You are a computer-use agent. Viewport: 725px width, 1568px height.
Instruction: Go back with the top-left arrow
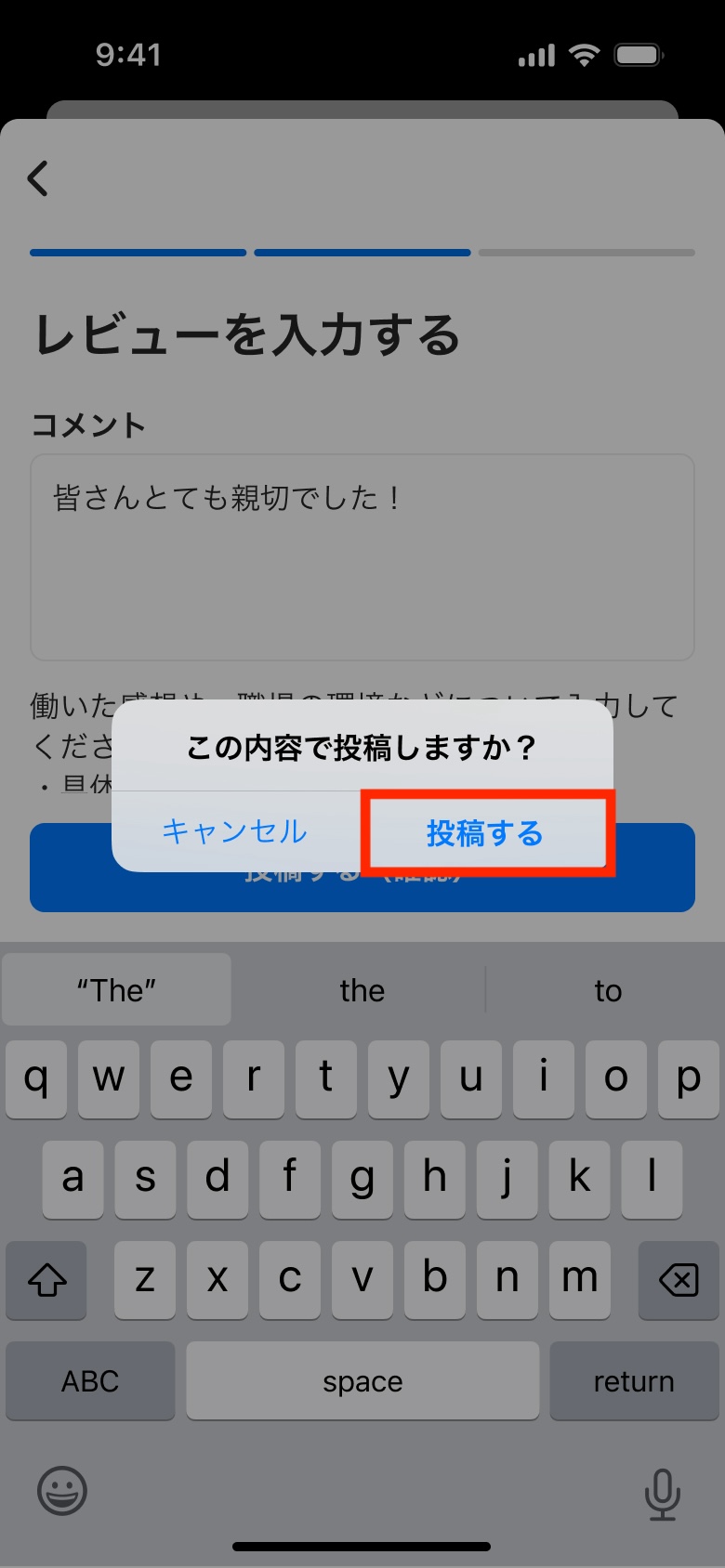click(x=38, y=178)
